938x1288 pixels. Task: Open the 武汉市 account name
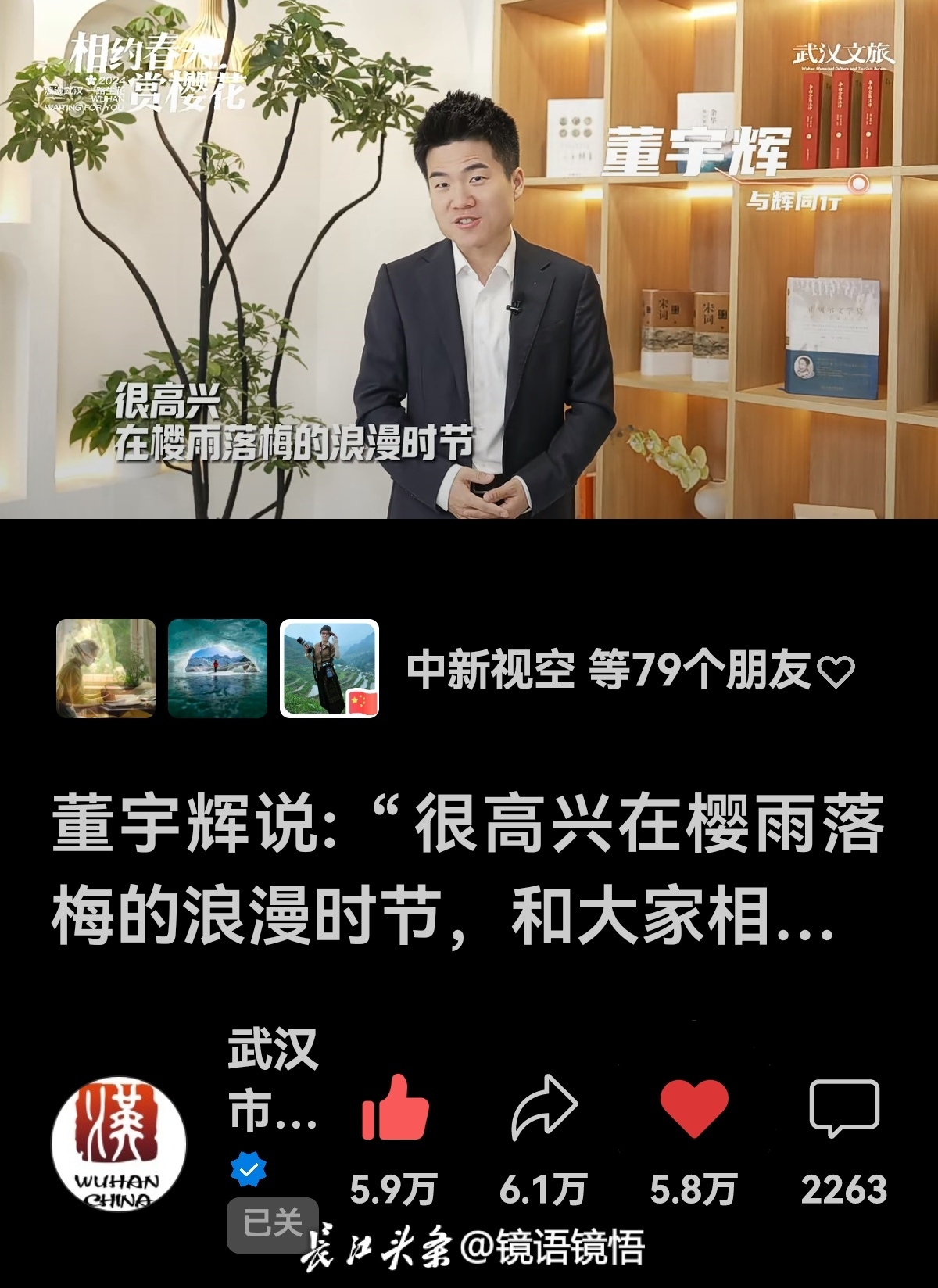[272, 1082]
